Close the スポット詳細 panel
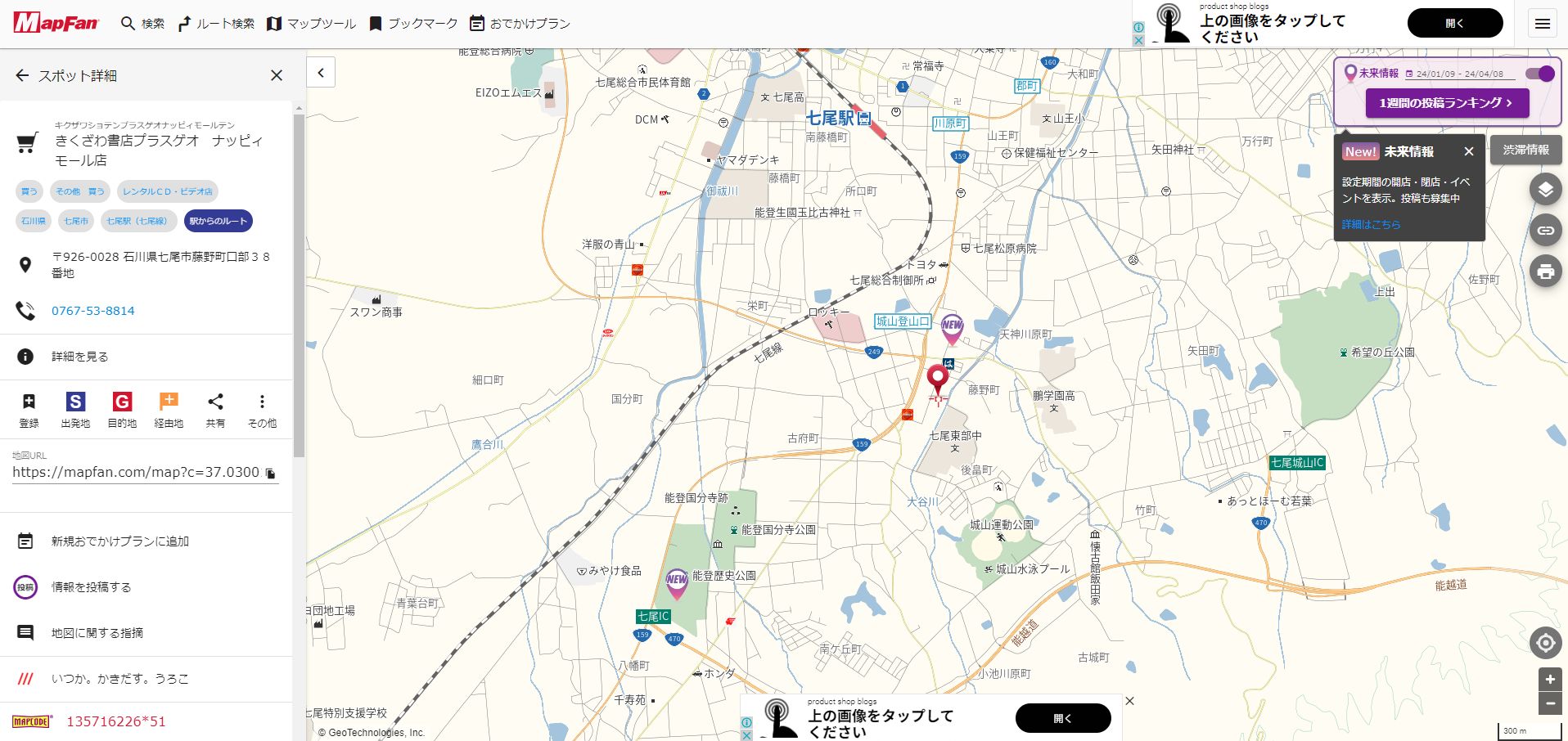1568x741 pixels. tap(277, 75)
